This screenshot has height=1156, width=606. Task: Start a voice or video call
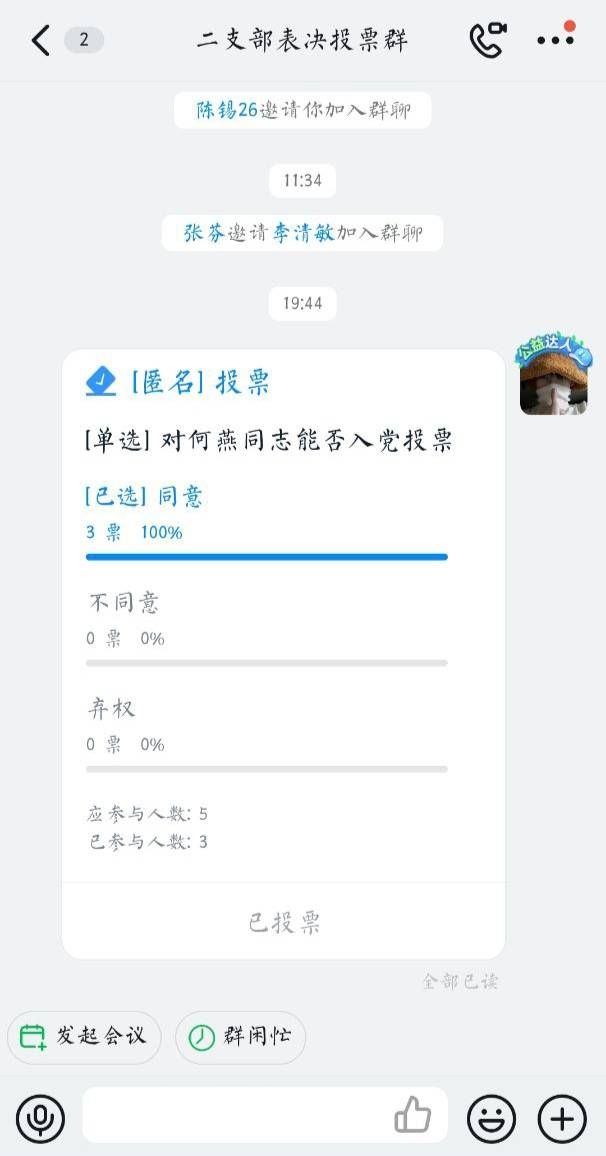click(x=487, y=41)
